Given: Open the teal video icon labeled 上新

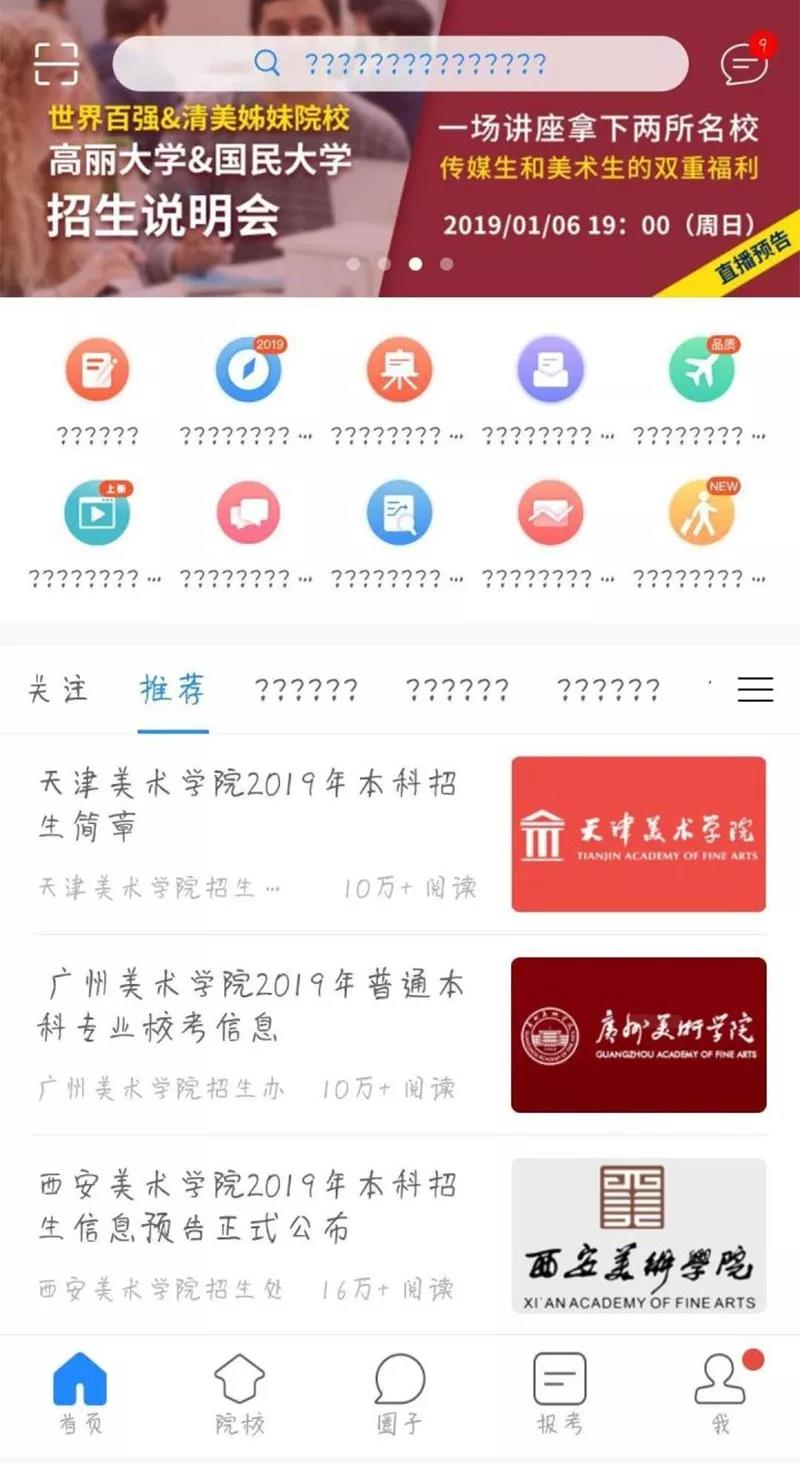Looking at the screenshot, I should coord(97,511).
